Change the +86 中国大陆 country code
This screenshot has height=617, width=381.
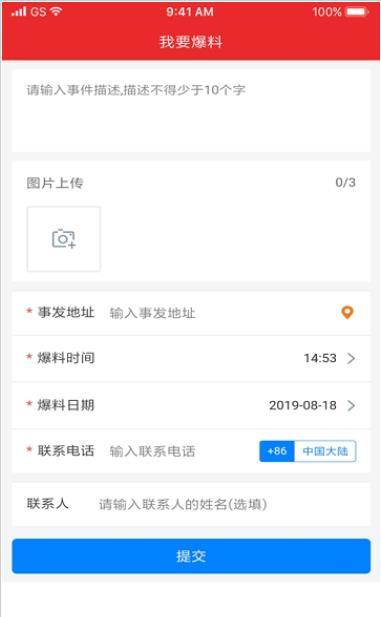[308, 451]
